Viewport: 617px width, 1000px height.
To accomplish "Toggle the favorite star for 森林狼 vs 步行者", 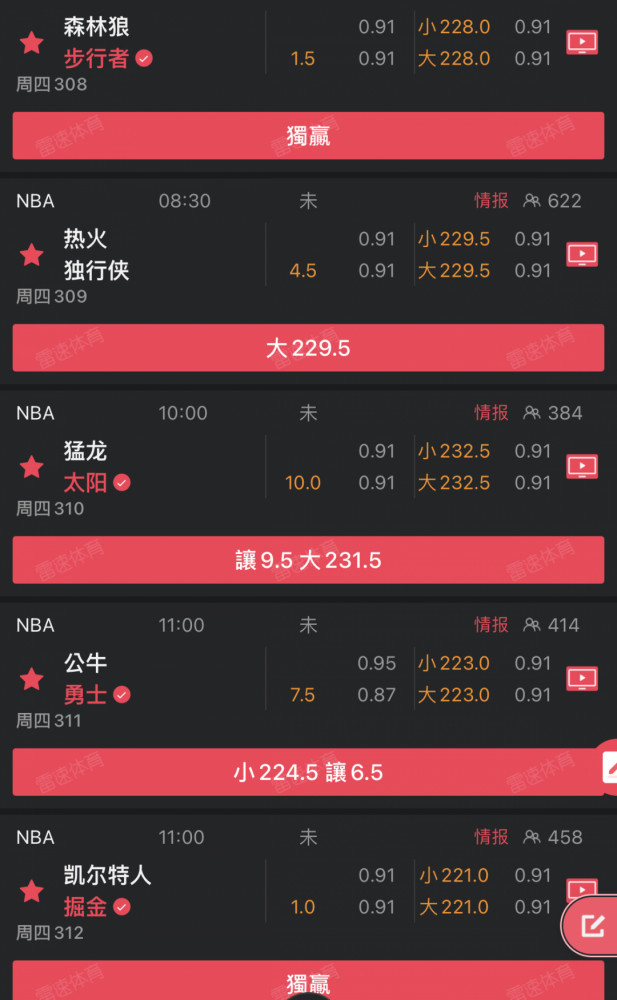I will 31,43.
